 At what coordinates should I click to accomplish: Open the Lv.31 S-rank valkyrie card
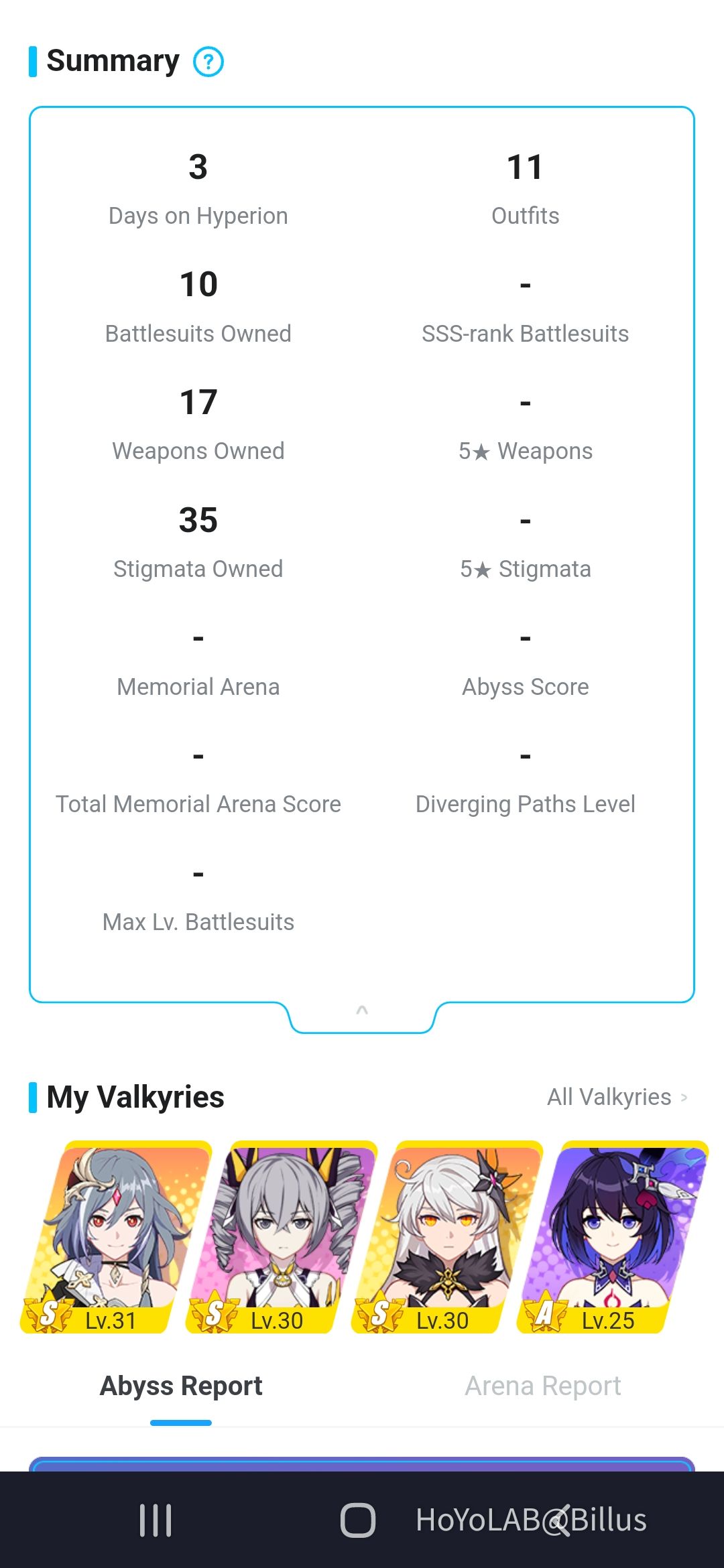[x=115, y=1236]
